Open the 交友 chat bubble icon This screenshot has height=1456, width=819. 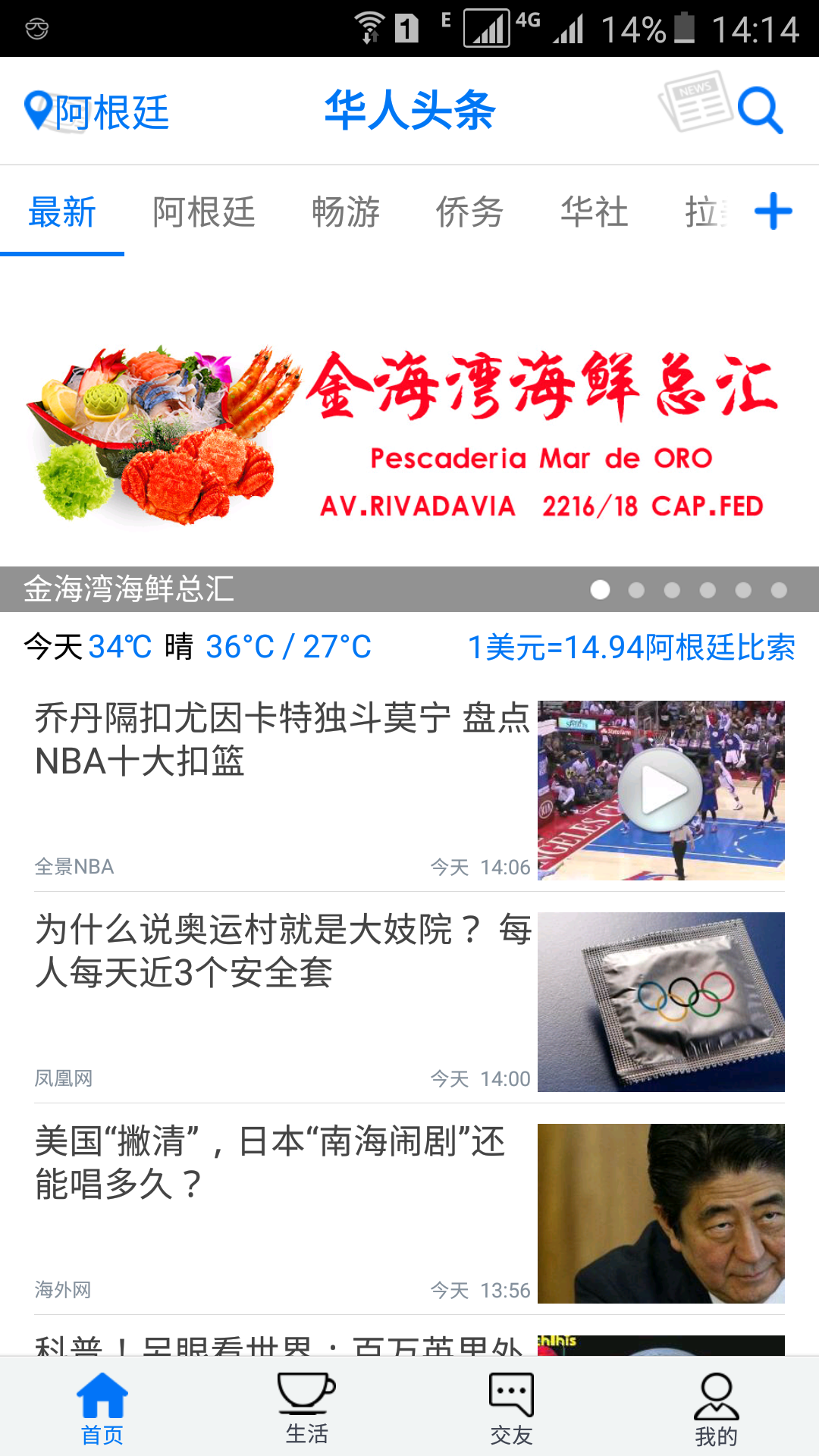coord(512,1404)
